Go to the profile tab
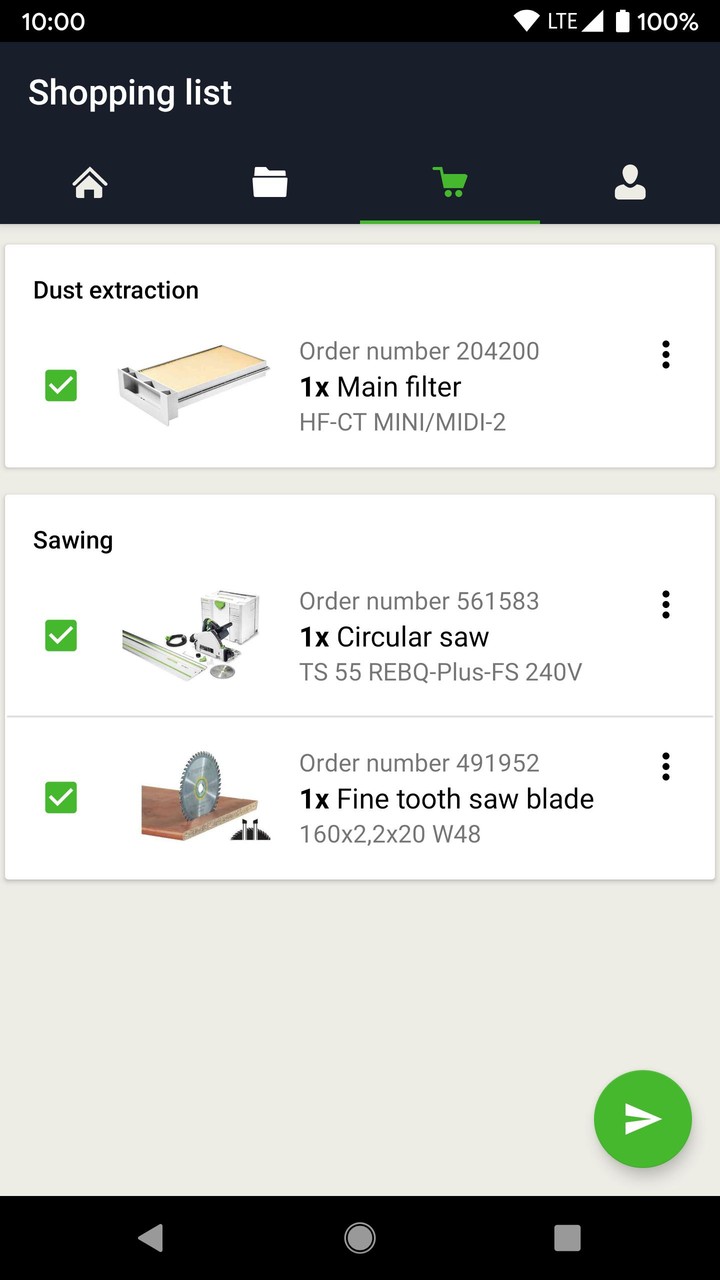This screenshot has width=720, height=1280. [x=630, y=183]
